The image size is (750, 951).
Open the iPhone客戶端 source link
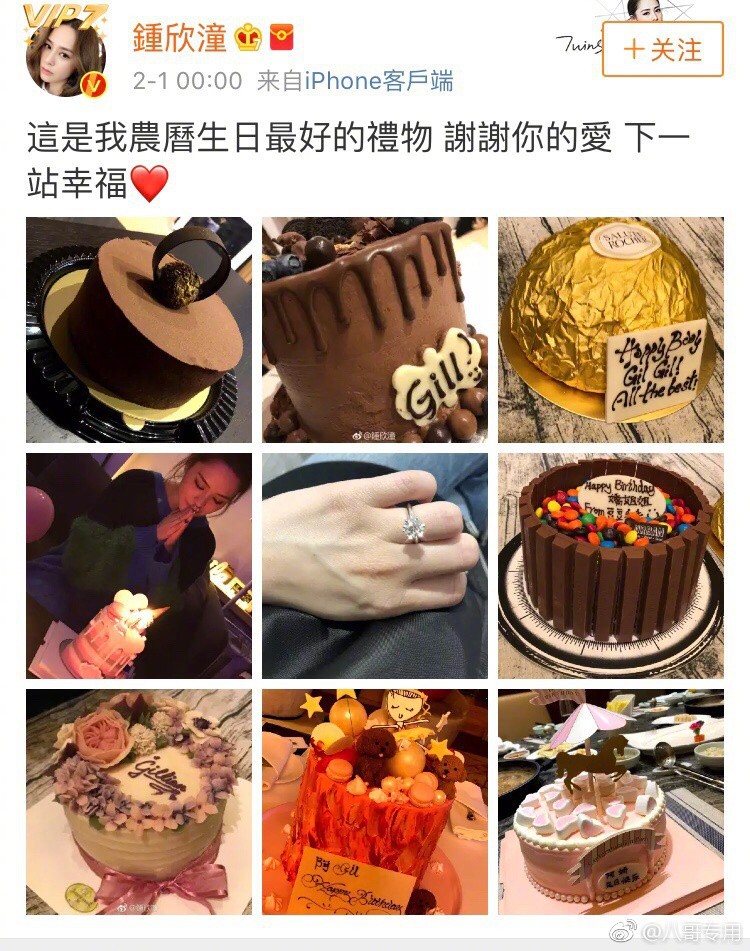(378, 81)
